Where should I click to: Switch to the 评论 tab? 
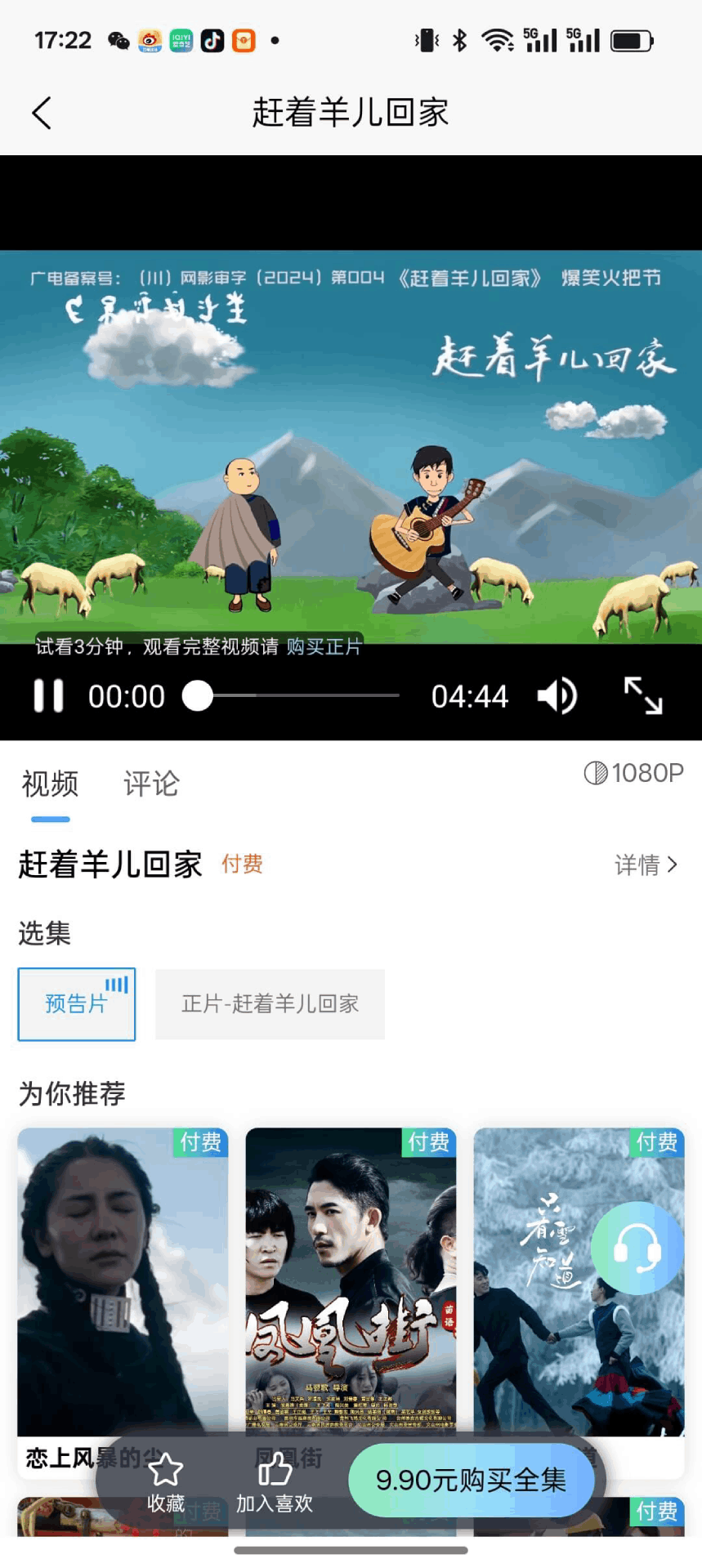coord(151,784)
